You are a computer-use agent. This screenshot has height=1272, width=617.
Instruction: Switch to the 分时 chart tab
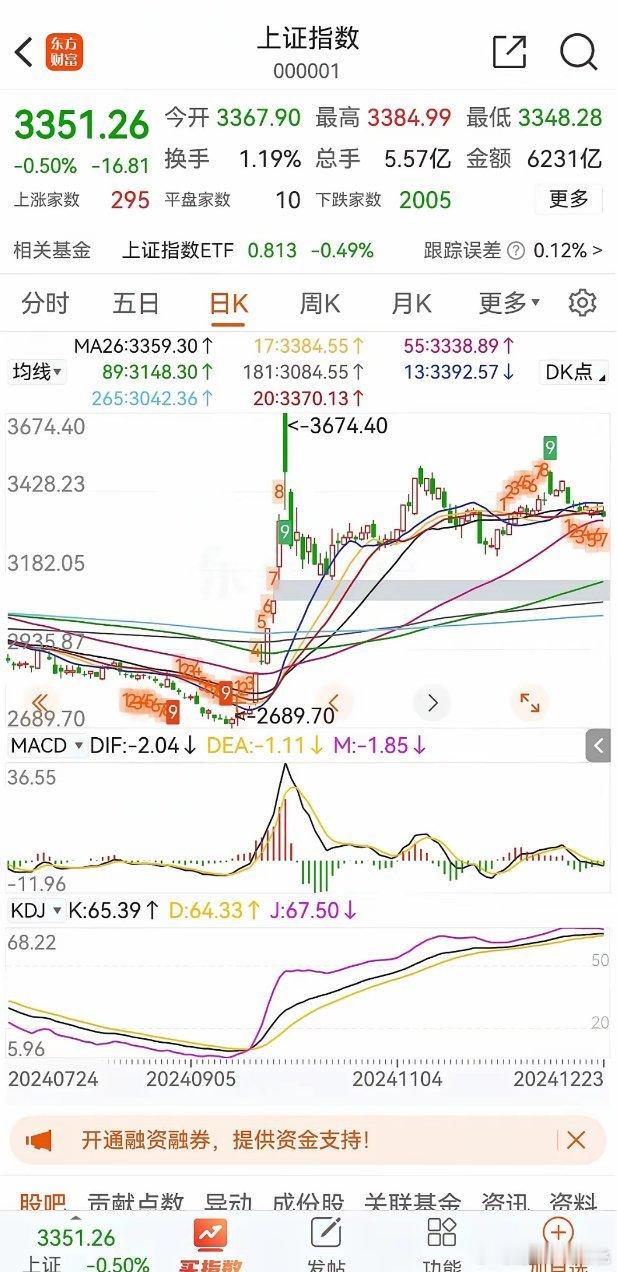click(46, 303)
